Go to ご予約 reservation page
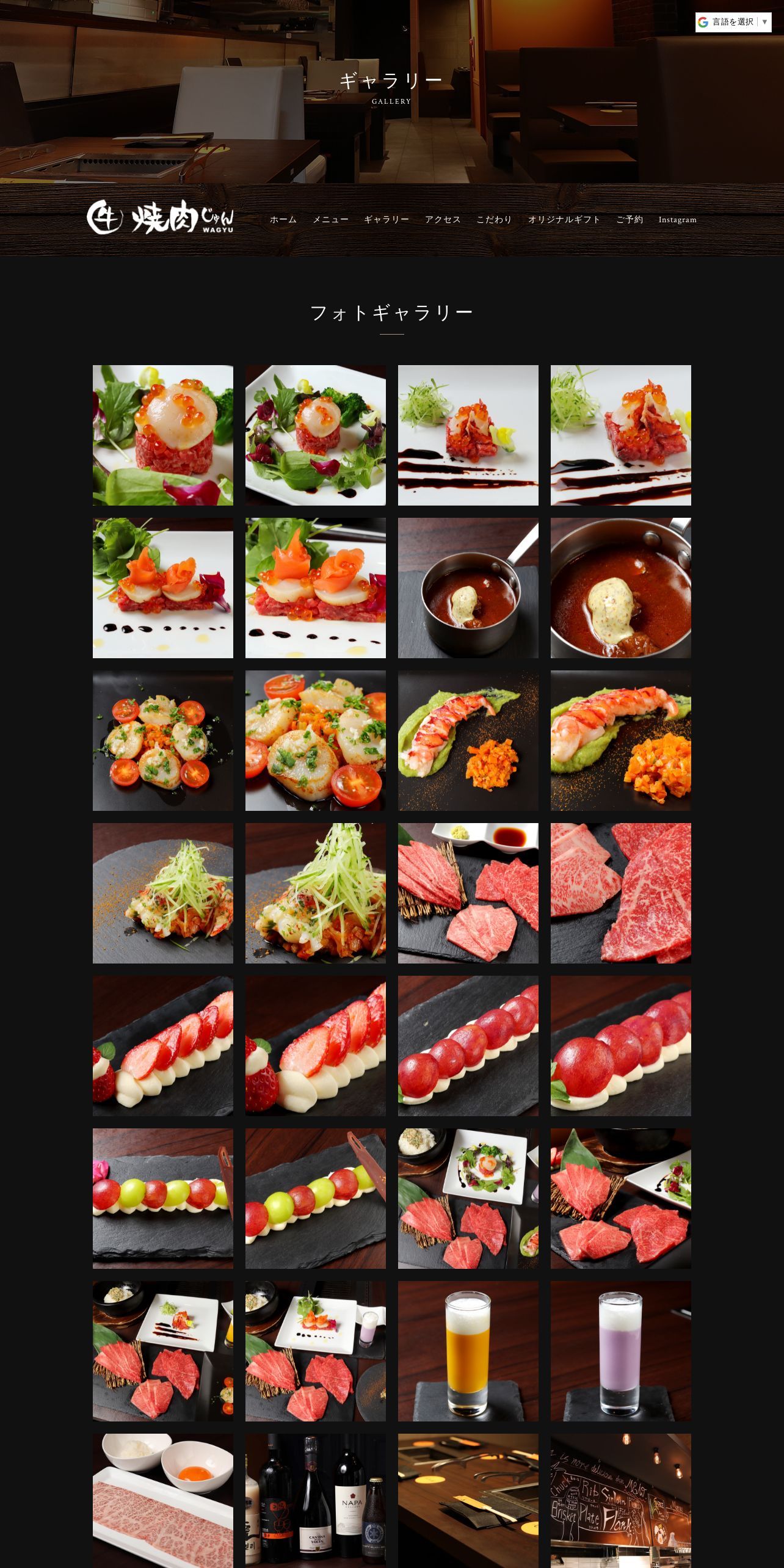Screen dimensions: 784x1568 629,220
